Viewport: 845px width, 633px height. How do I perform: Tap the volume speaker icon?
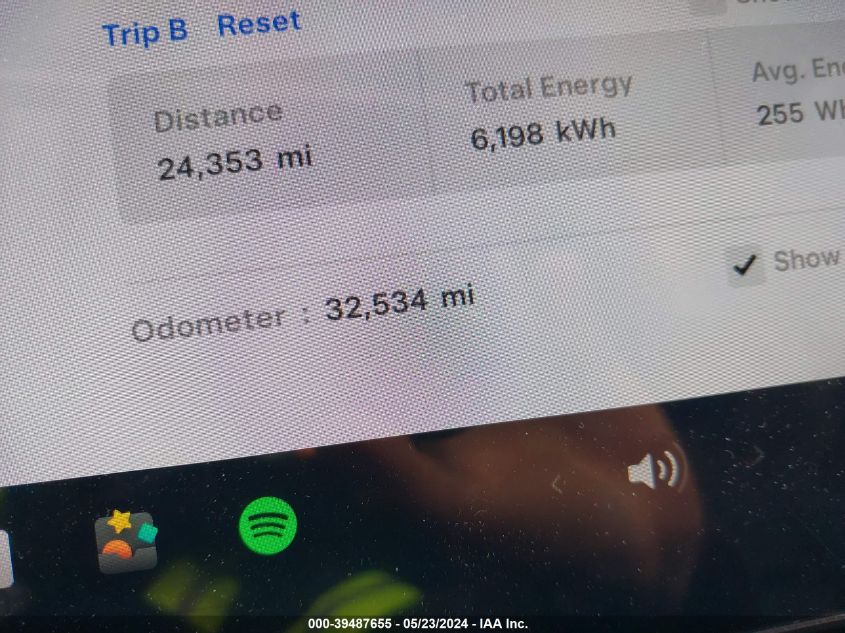point(655,469)
